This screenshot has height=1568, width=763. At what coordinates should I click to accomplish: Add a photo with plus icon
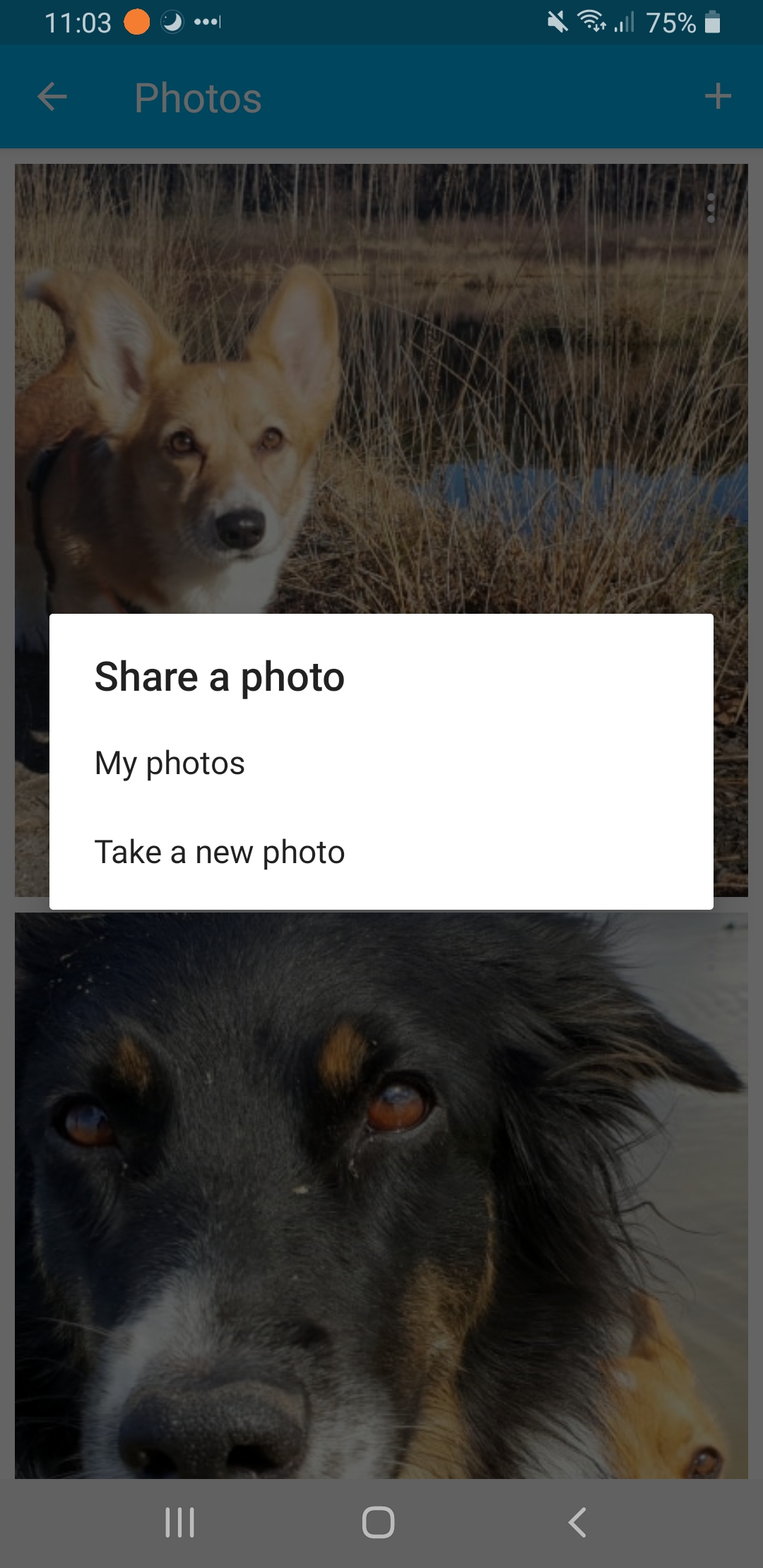pyautogui.click(x=717, y=97)
